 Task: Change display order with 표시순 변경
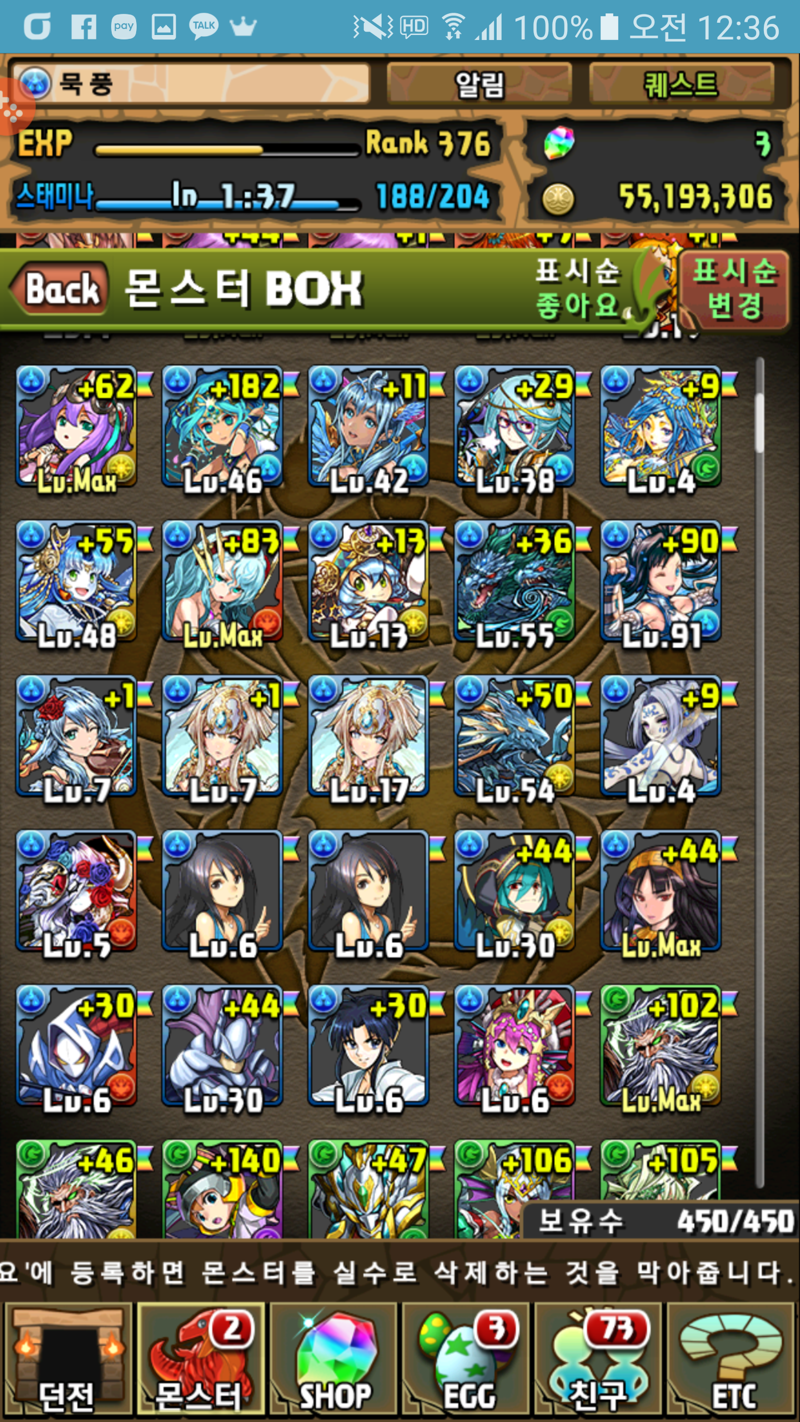735,288
